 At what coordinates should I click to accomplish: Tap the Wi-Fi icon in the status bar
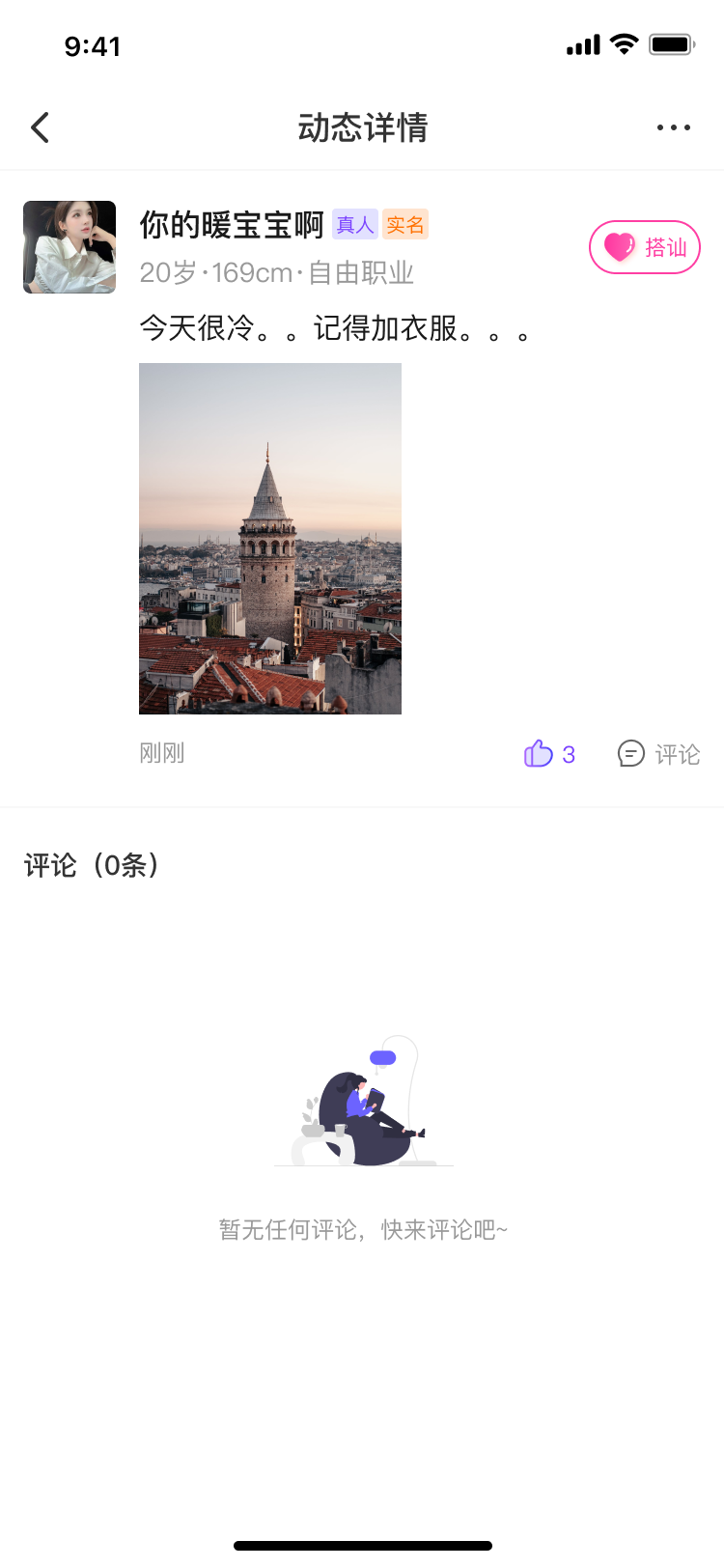pos(624,43)
